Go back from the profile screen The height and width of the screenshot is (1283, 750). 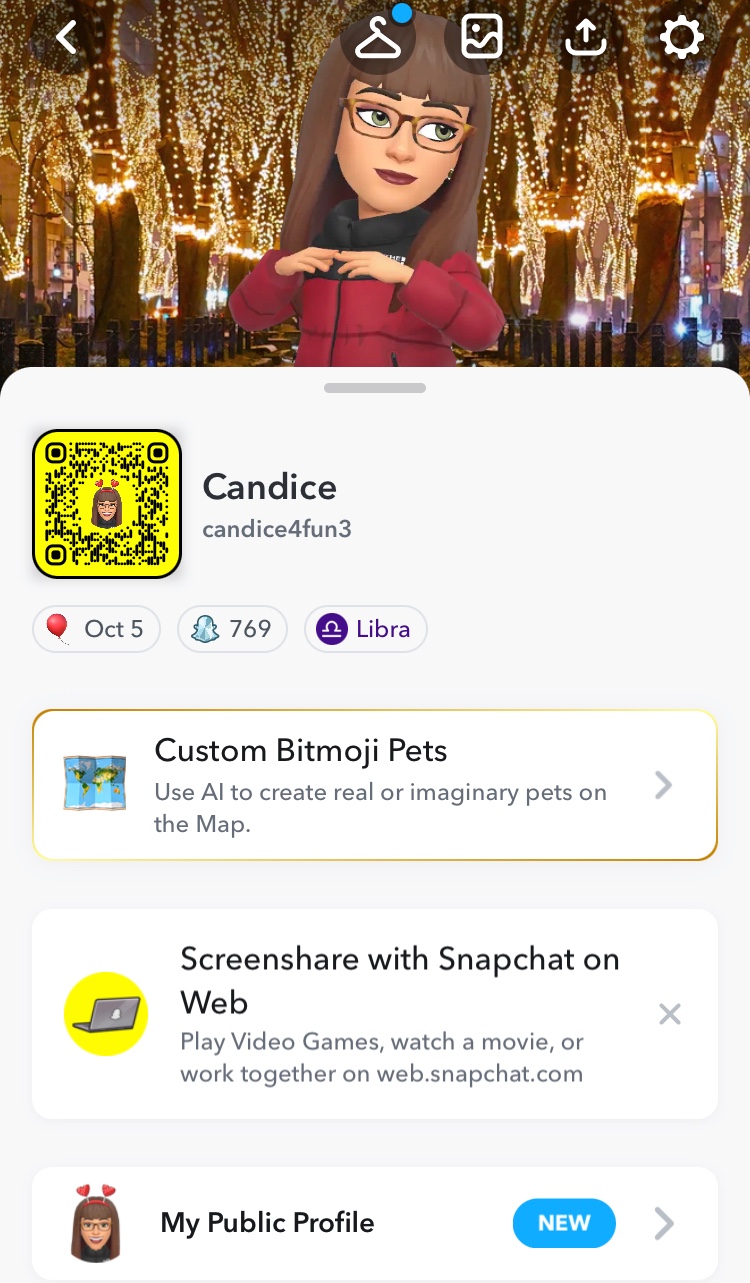click(x=66, y=38)
